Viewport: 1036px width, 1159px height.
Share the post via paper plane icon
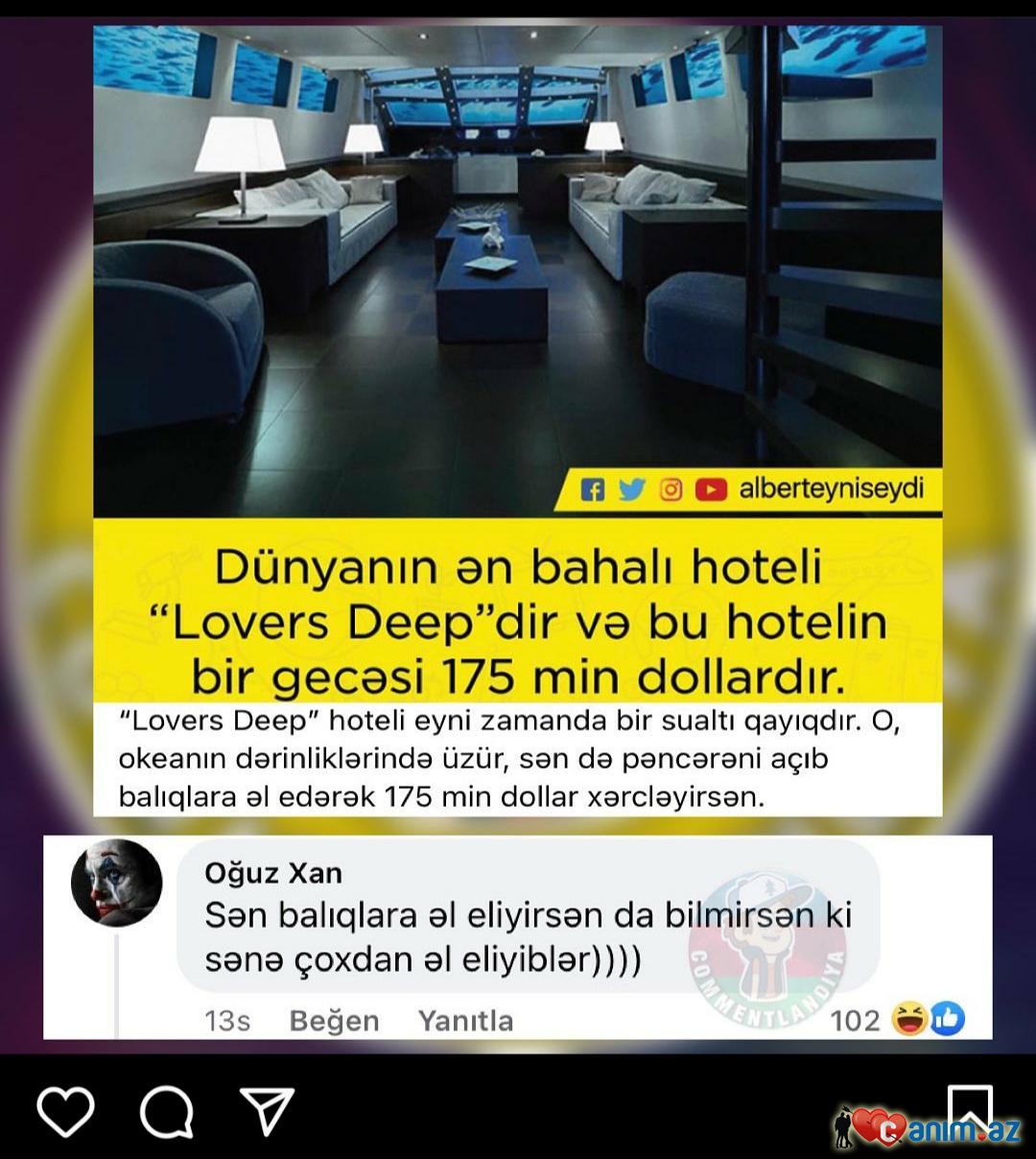pyautogui.click(x=266, y=1113)
